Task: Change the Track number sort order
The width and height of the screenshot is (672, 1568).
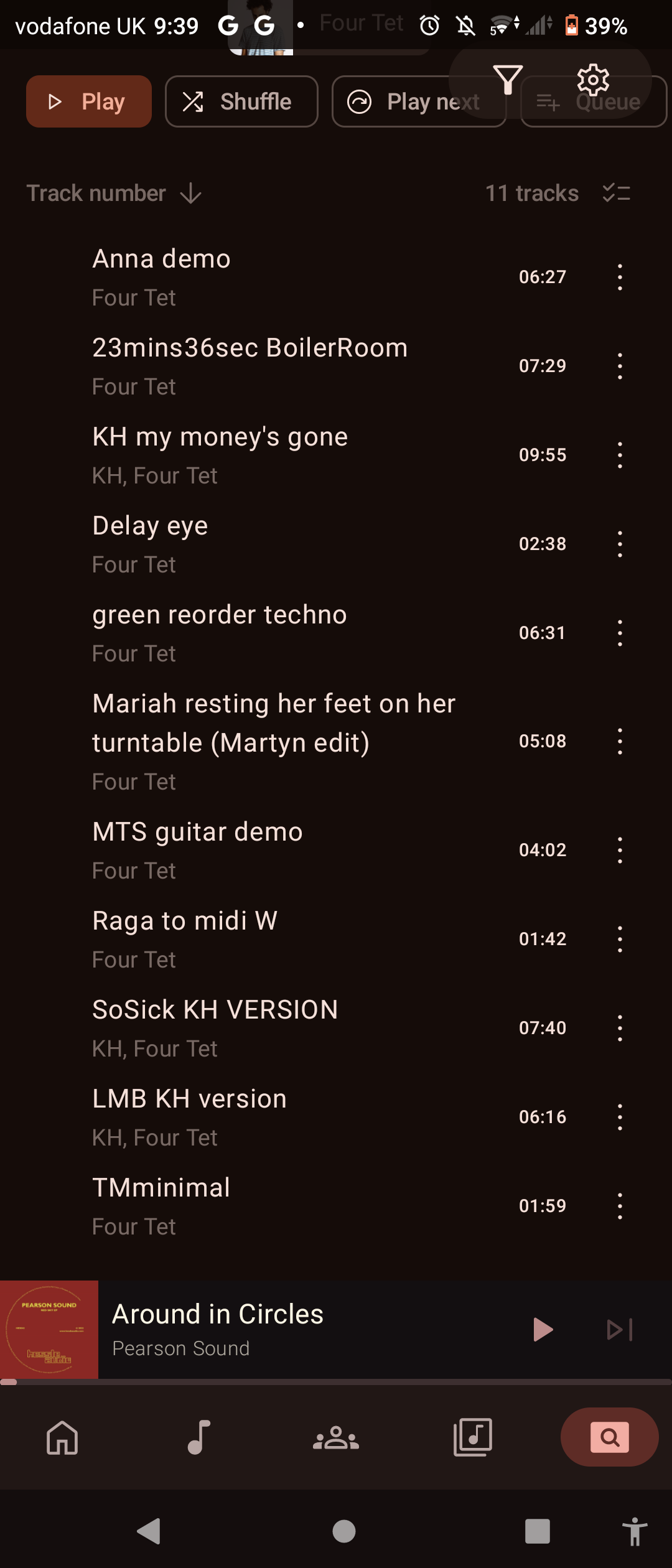Action: point(114,194)
